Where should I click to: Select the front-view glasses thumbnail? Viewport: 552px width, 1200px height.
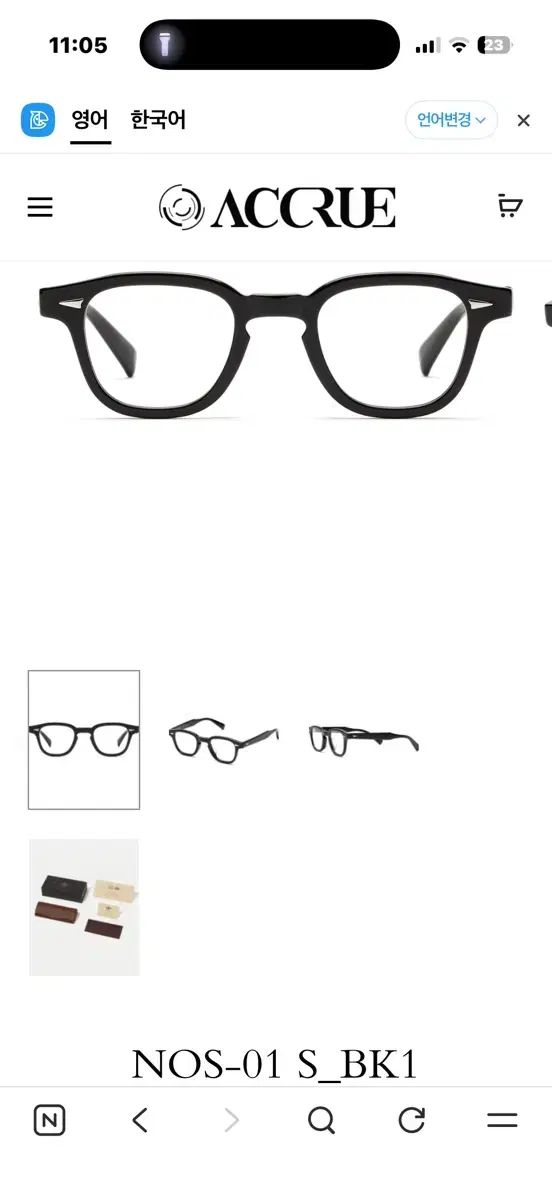tap(84, 740)
